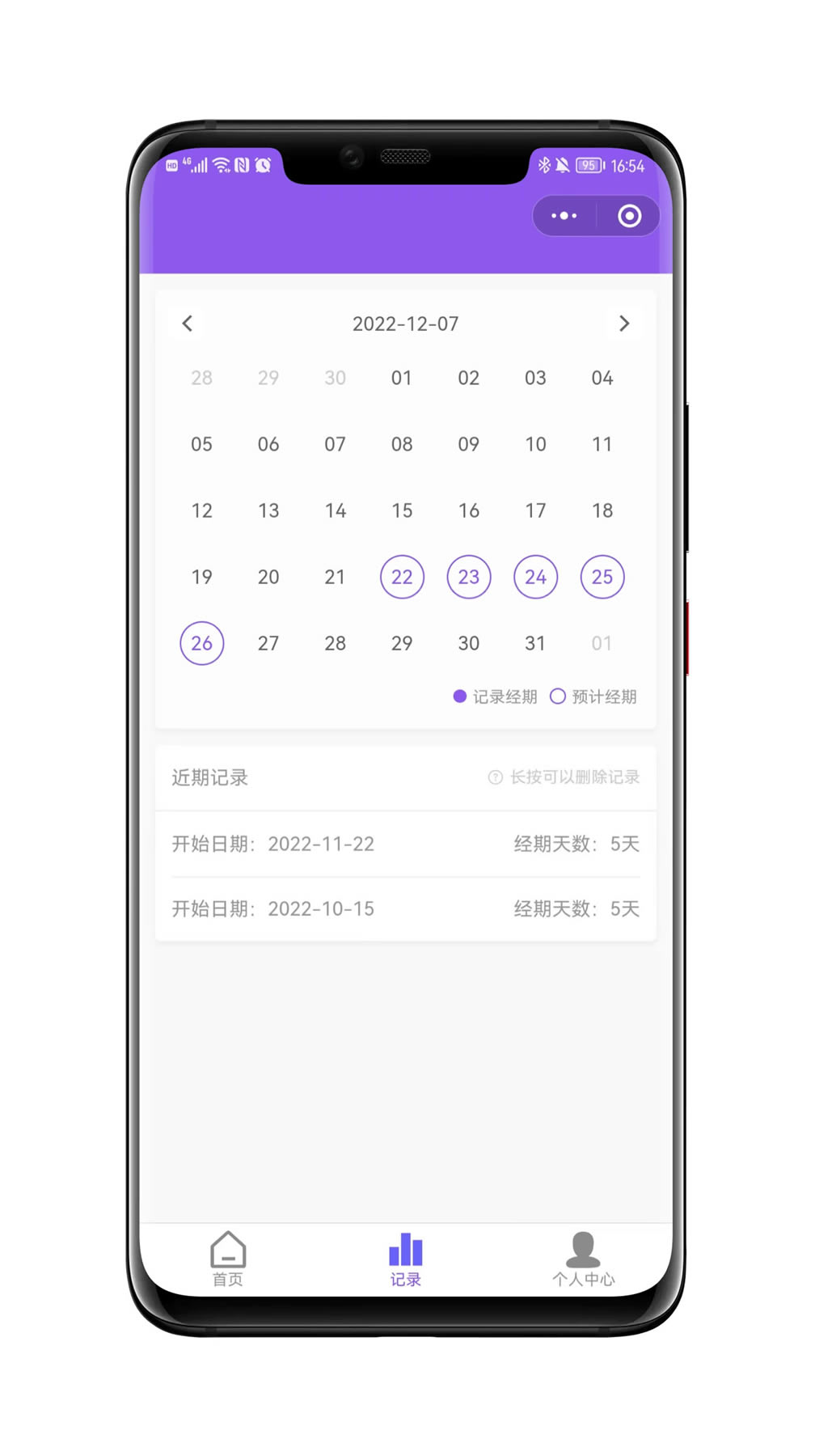The image size is (815, 1456).
Task: Open the 个人中心 tab
Action: pos(583,1259)
